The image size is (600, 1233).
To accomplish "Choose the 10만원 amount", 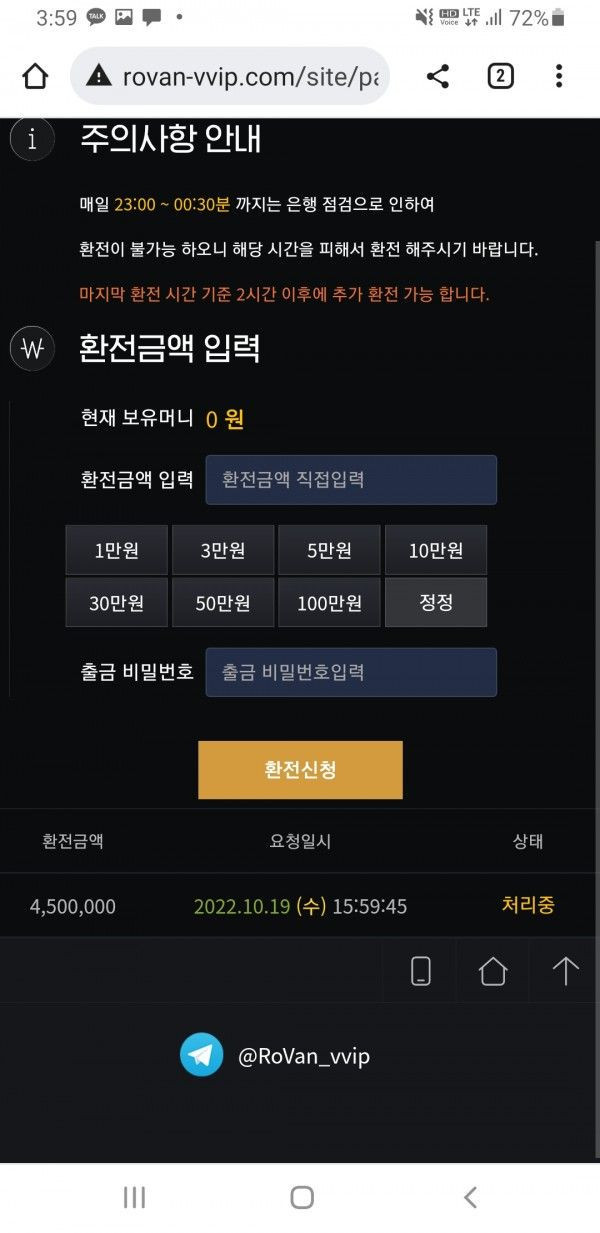I will 436,550.
